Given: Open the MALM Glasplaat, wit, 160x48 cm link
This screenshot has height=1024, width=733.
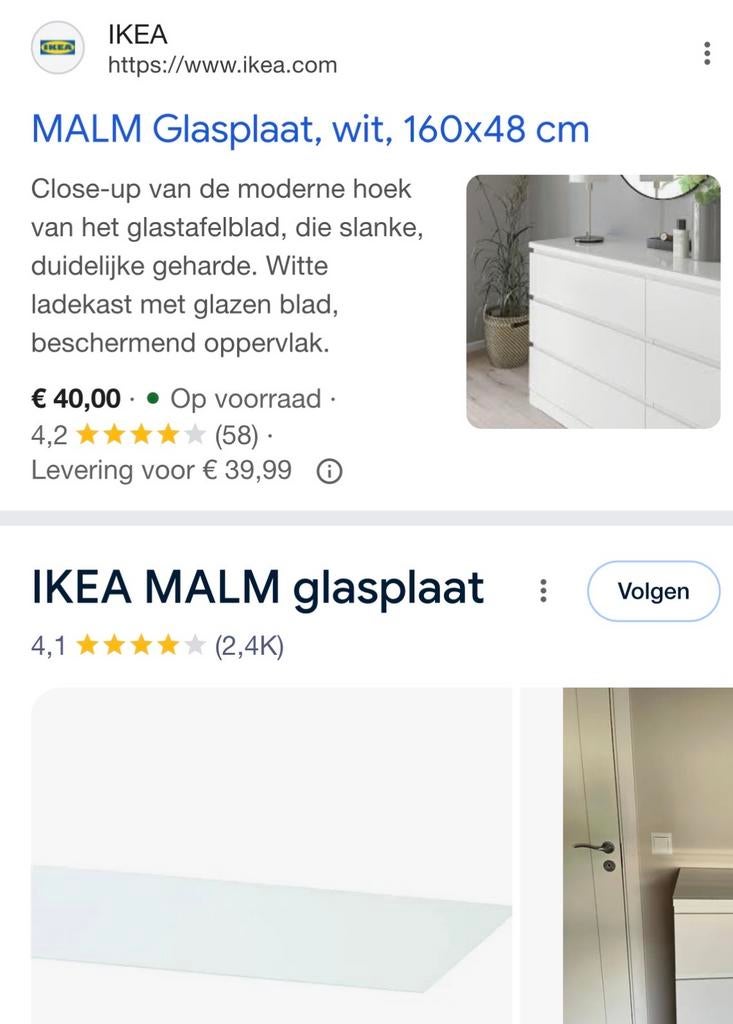Looking at the screenshot, I should (x=310, y=128).
